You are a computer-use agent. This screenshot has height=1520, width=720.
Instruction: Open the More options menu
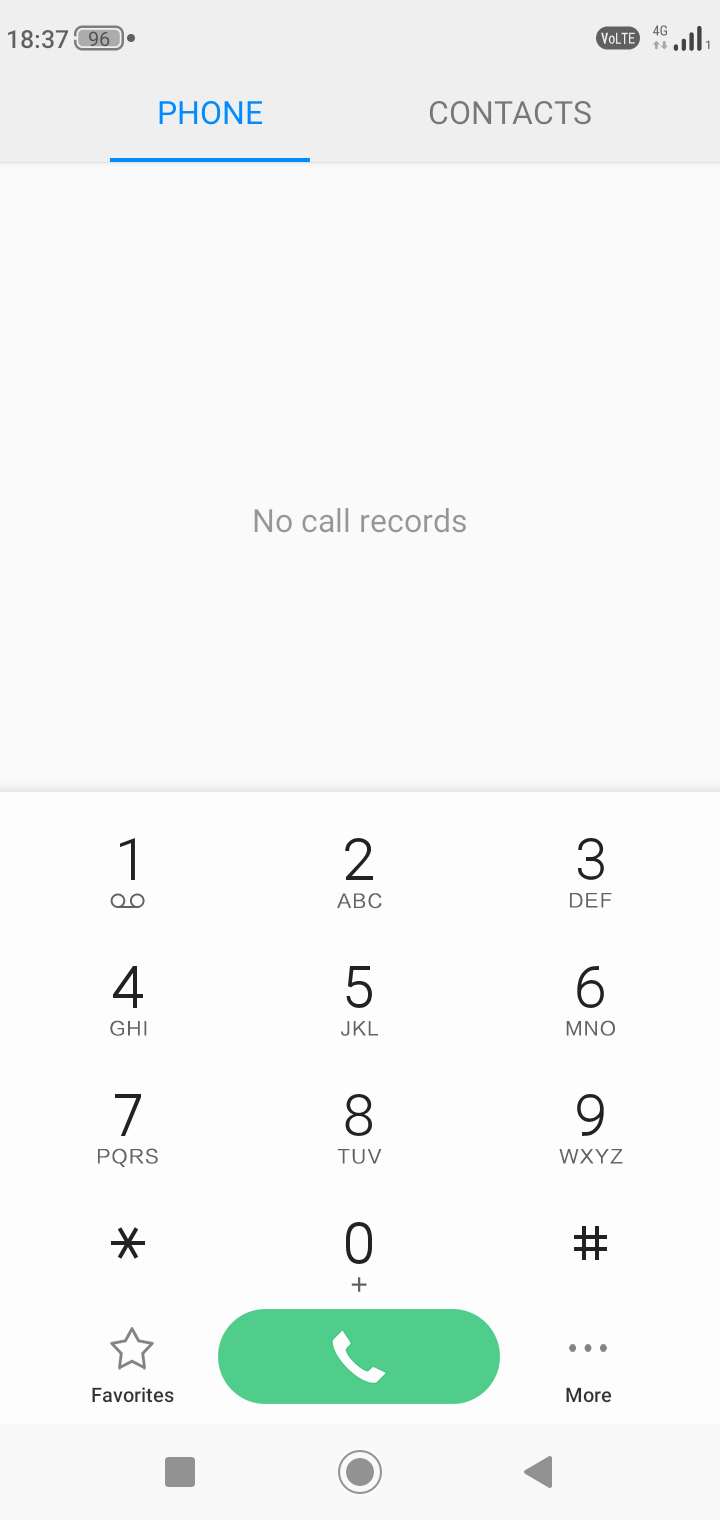pyautogui.click(x=588, y=1365)
